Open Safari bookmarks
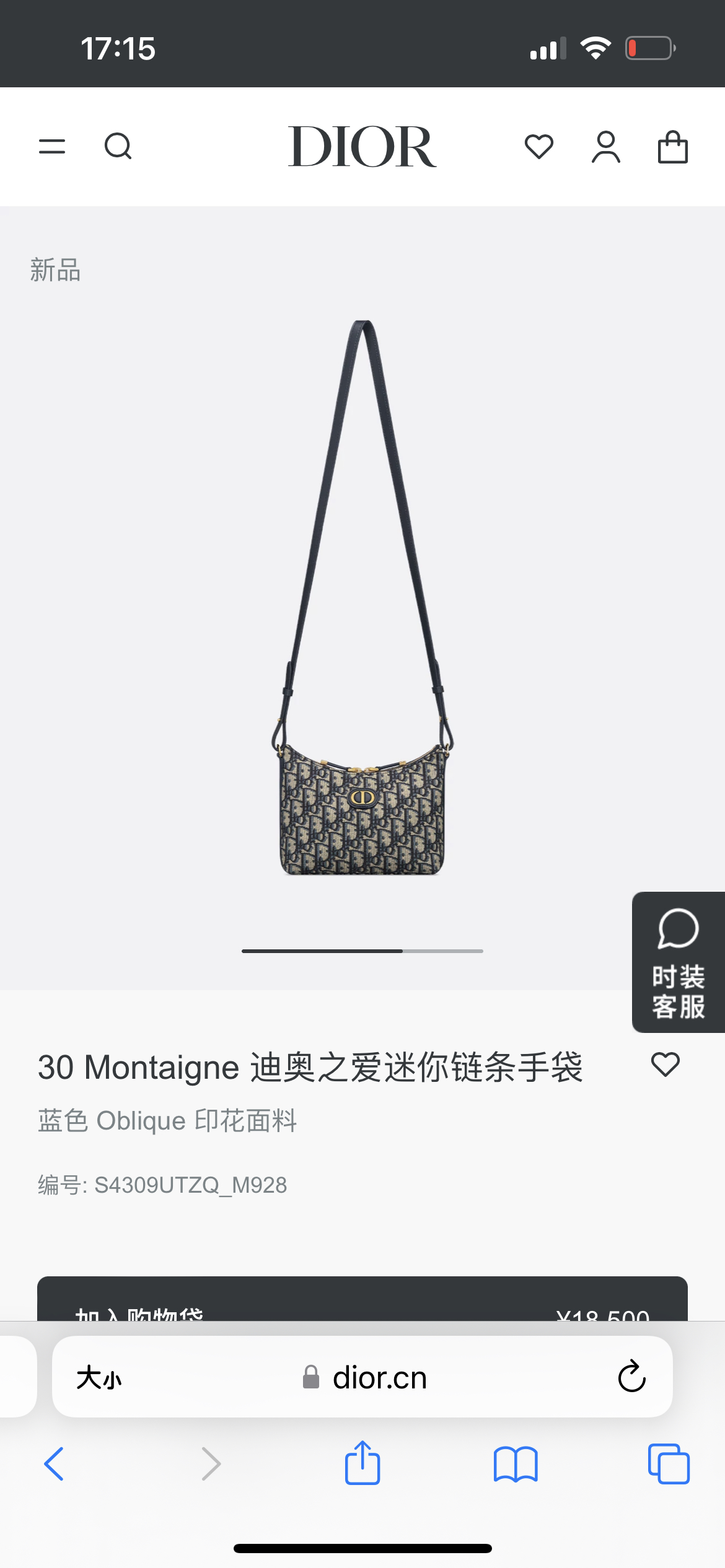 point(516,1464)
